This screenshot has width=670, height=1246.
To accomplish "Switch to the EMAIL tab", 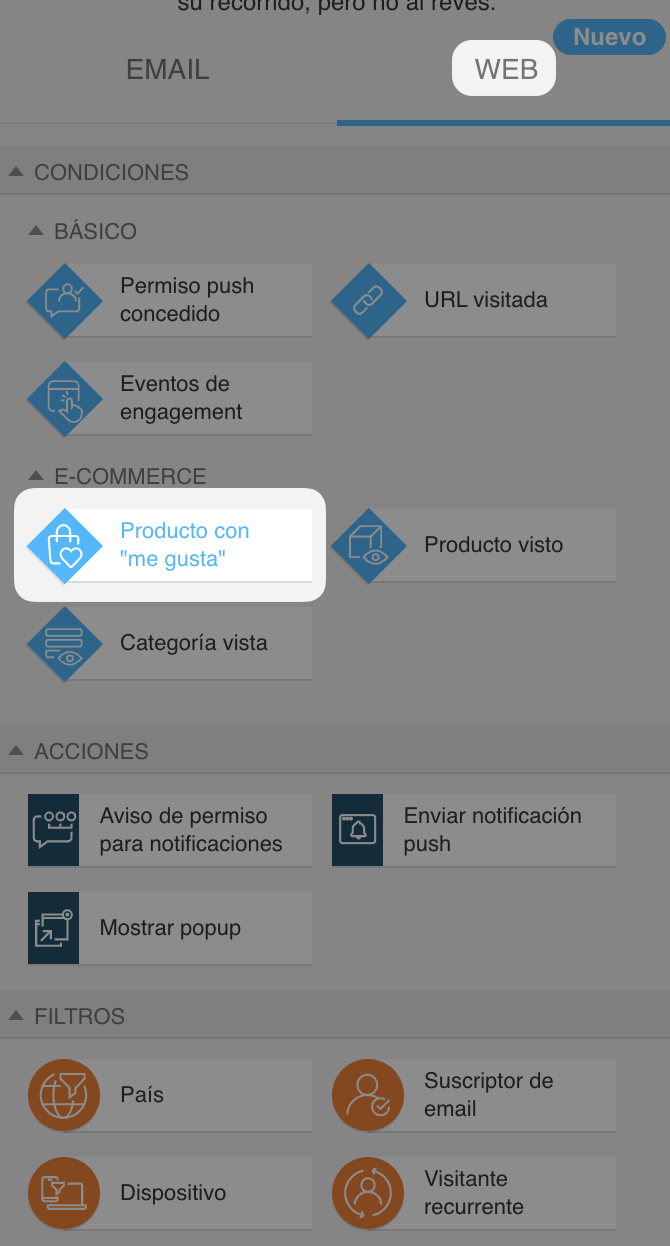I will (x=167, y=70).
